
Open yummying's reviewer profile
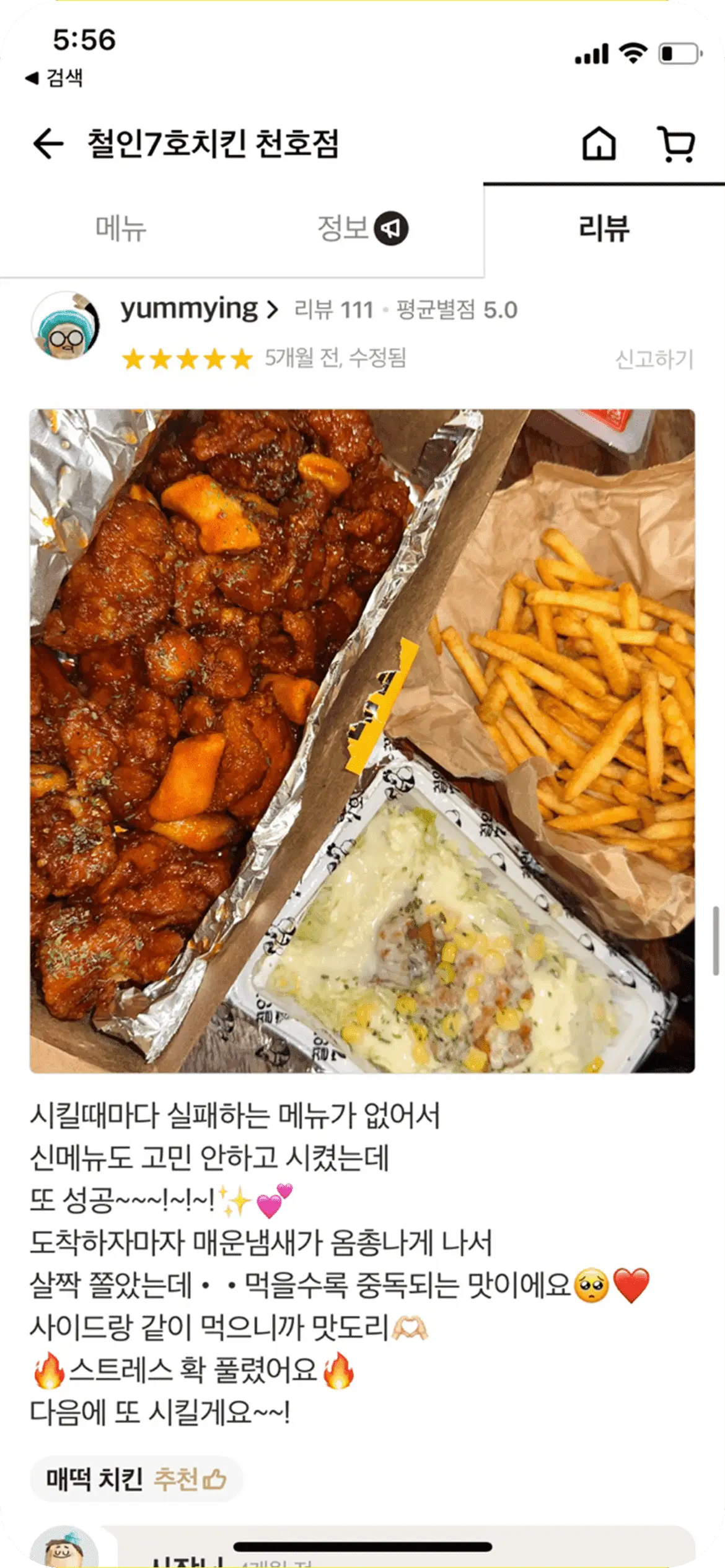(198, 309)
